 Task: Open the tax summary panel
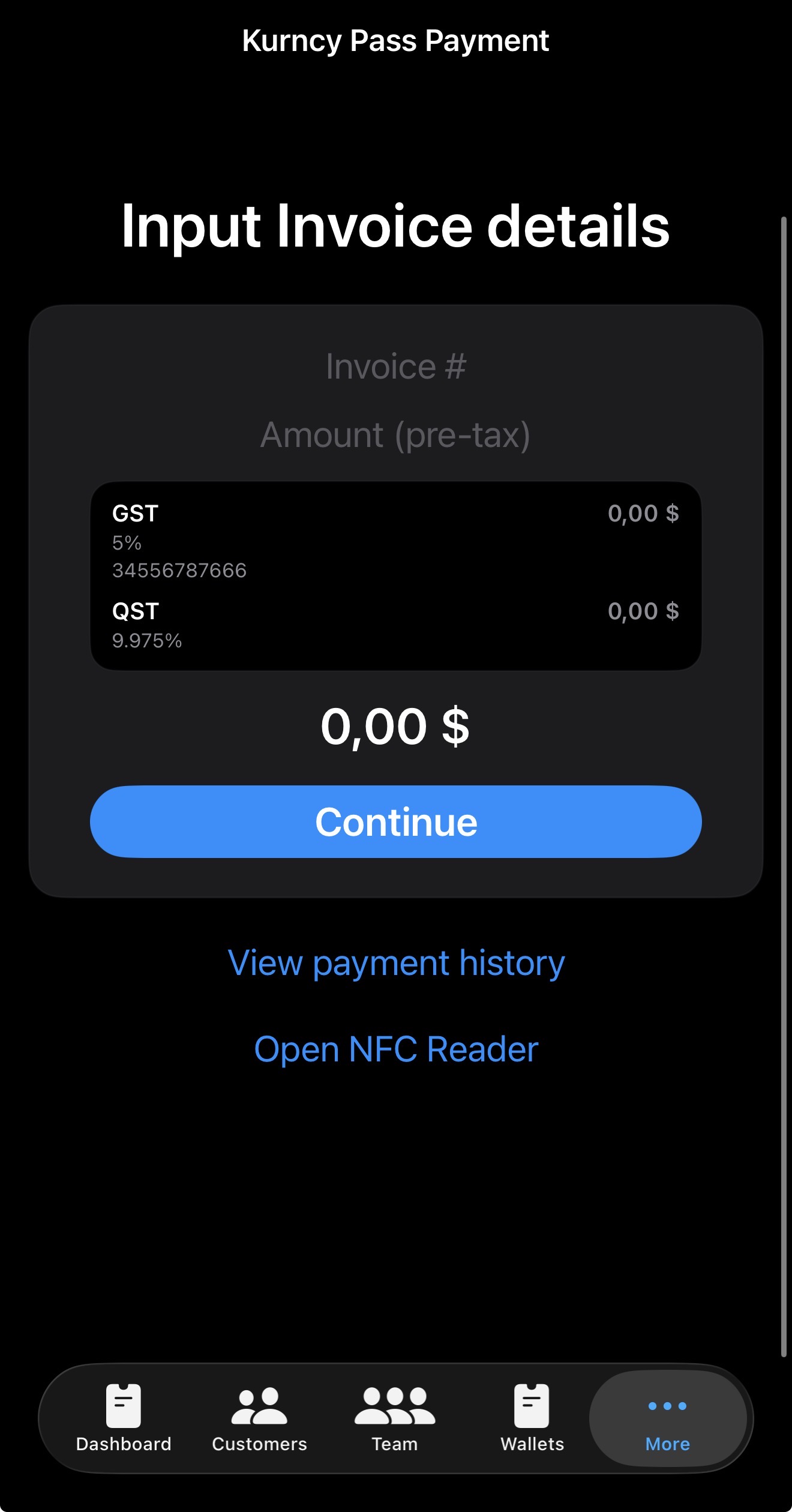pyautogui.click(x=396, y=573)
